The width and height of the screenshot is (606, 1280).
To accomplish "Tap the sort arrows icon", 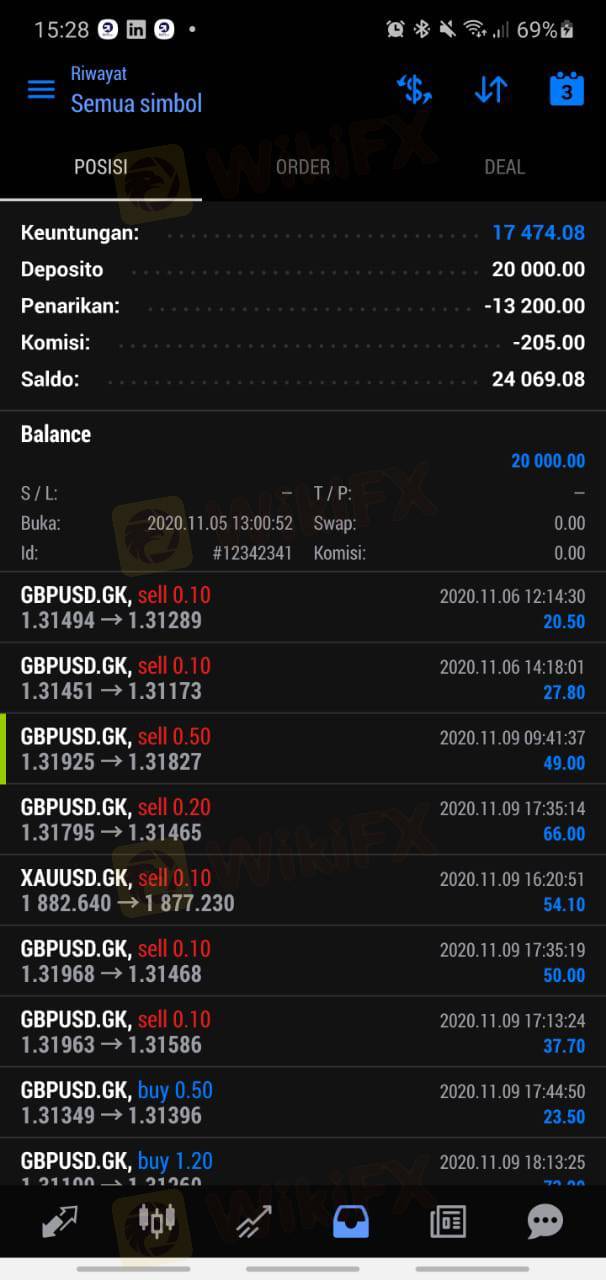I will (491, 90).
